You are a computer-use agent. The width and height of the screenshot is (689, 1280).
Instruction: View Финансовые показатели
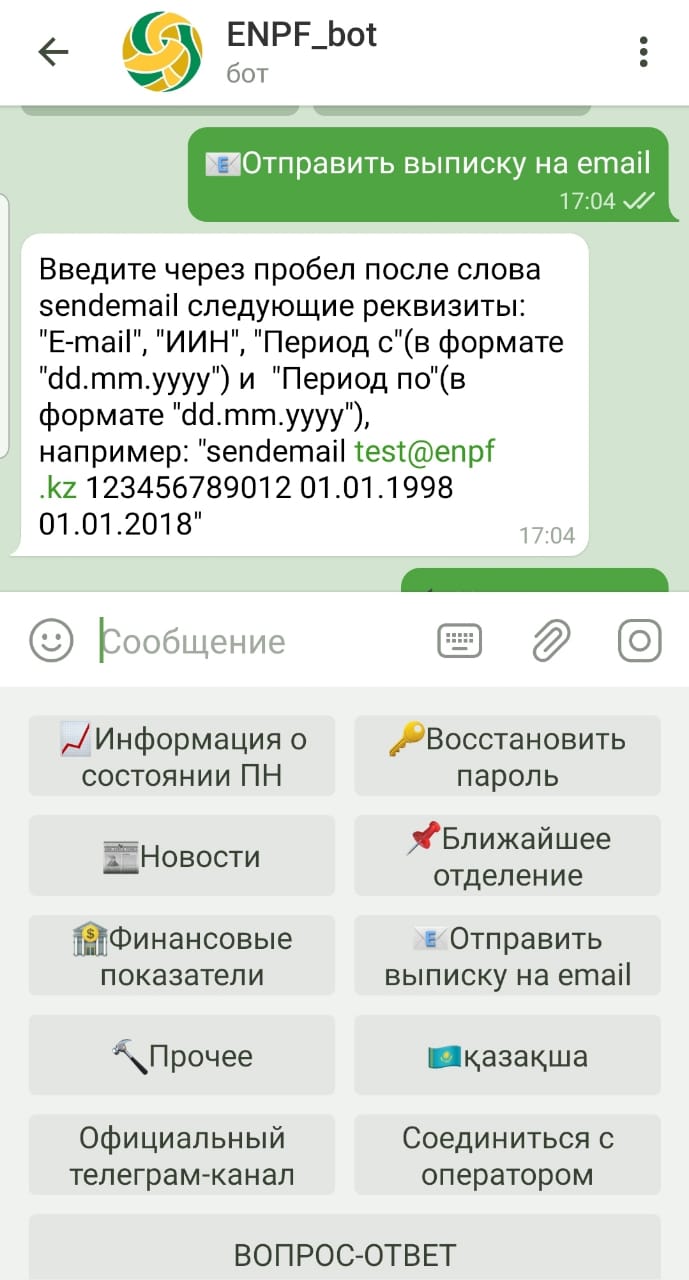182,956
